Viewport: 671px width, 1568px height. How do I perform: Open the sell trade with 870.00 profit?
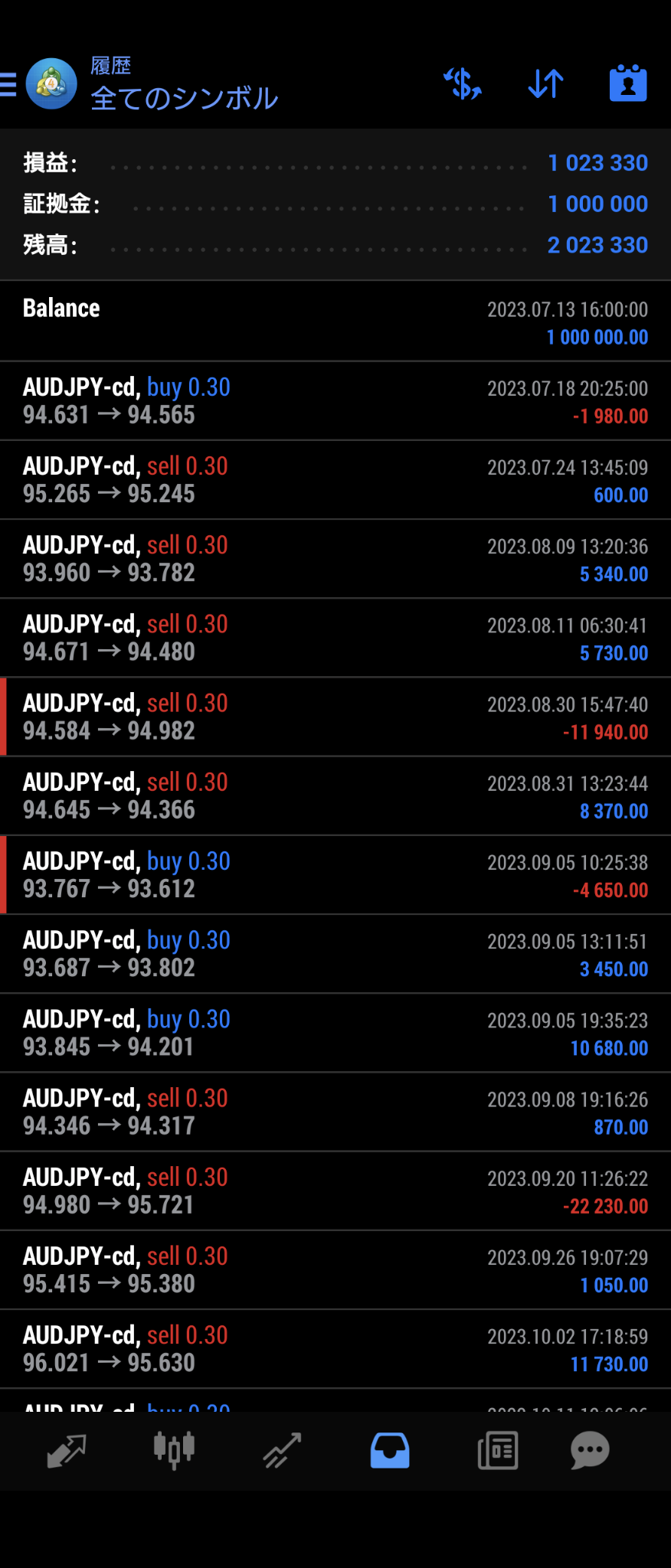coord(335,1112)
